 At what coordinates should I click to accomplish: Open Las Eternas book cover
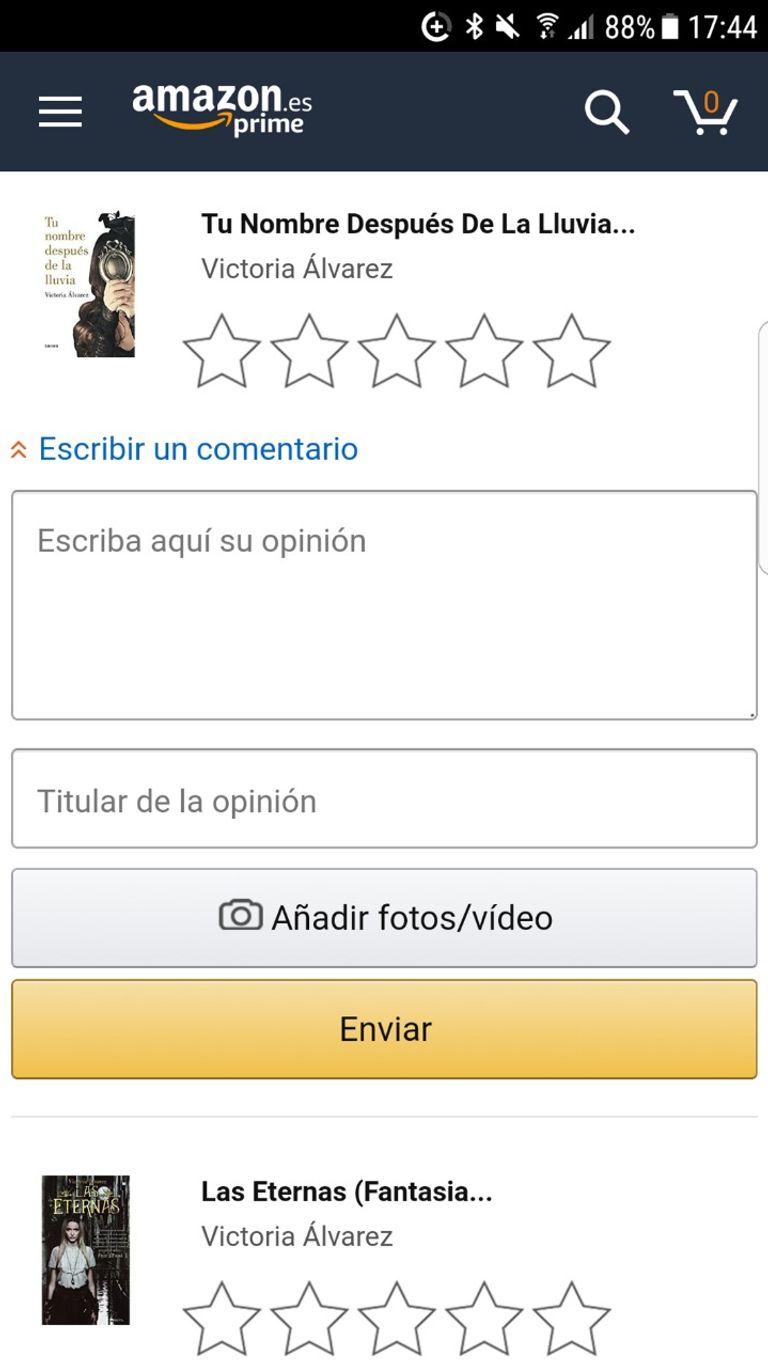point(86,1249)
